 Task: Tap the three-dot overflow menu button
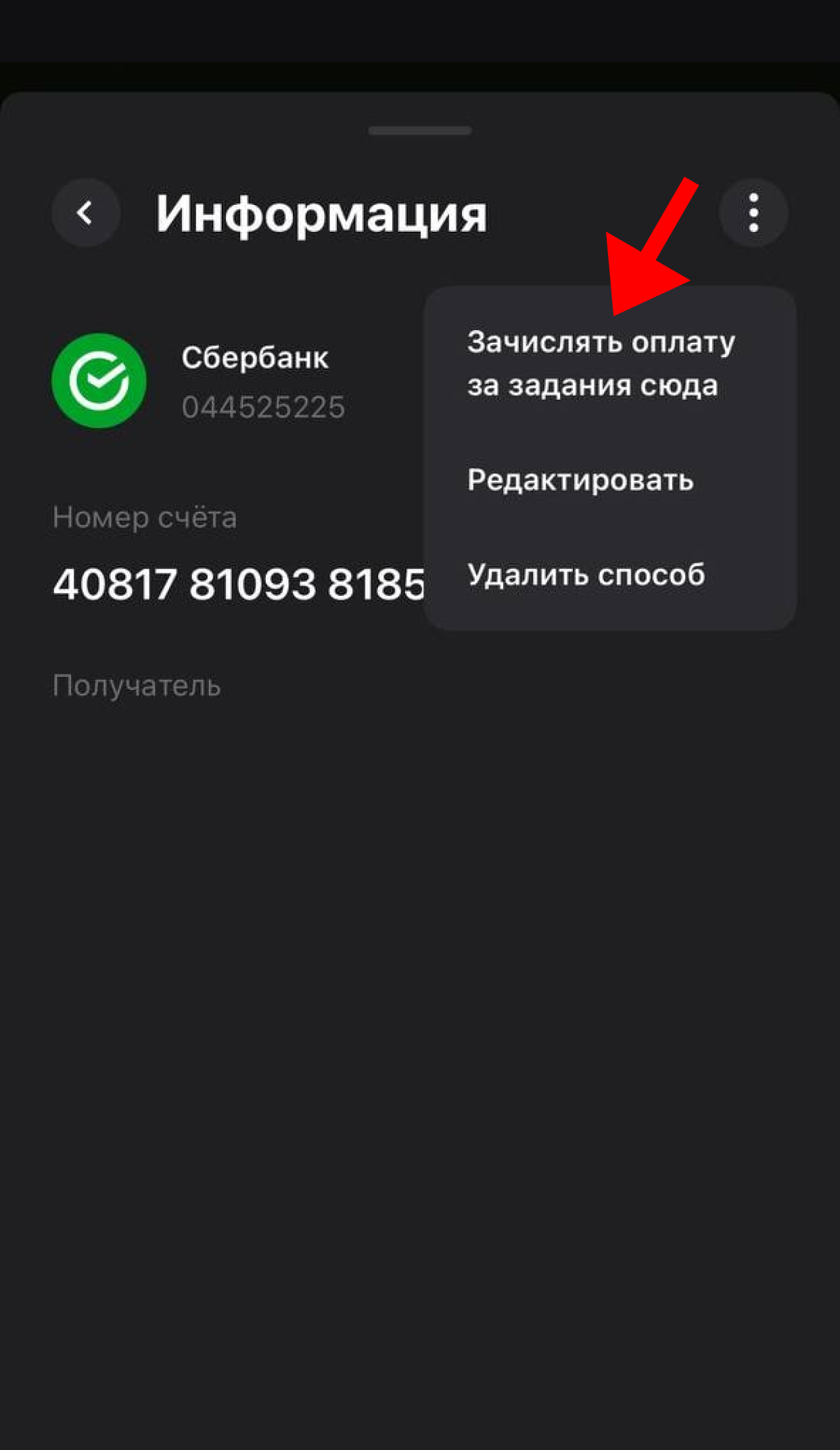tap(753, 213)
